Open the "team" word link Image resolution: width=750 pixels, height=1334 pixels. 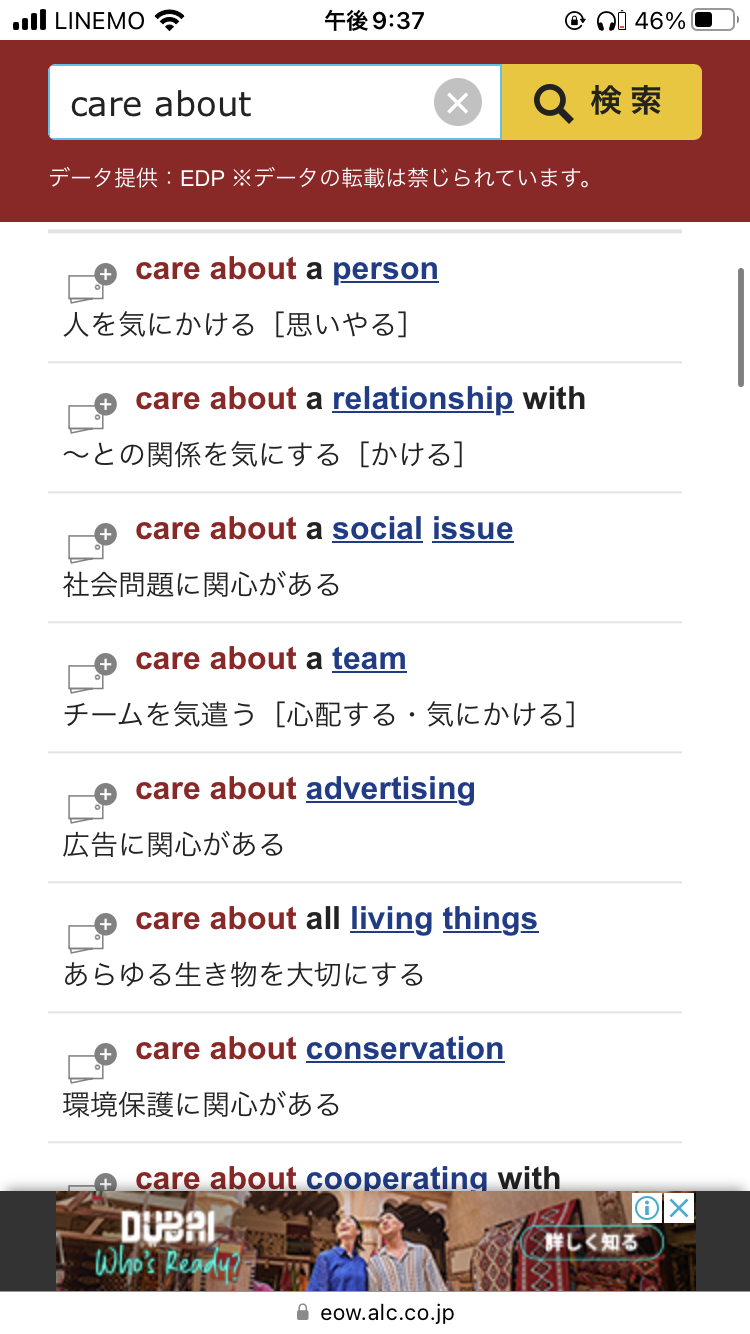[x=369, y=659]
